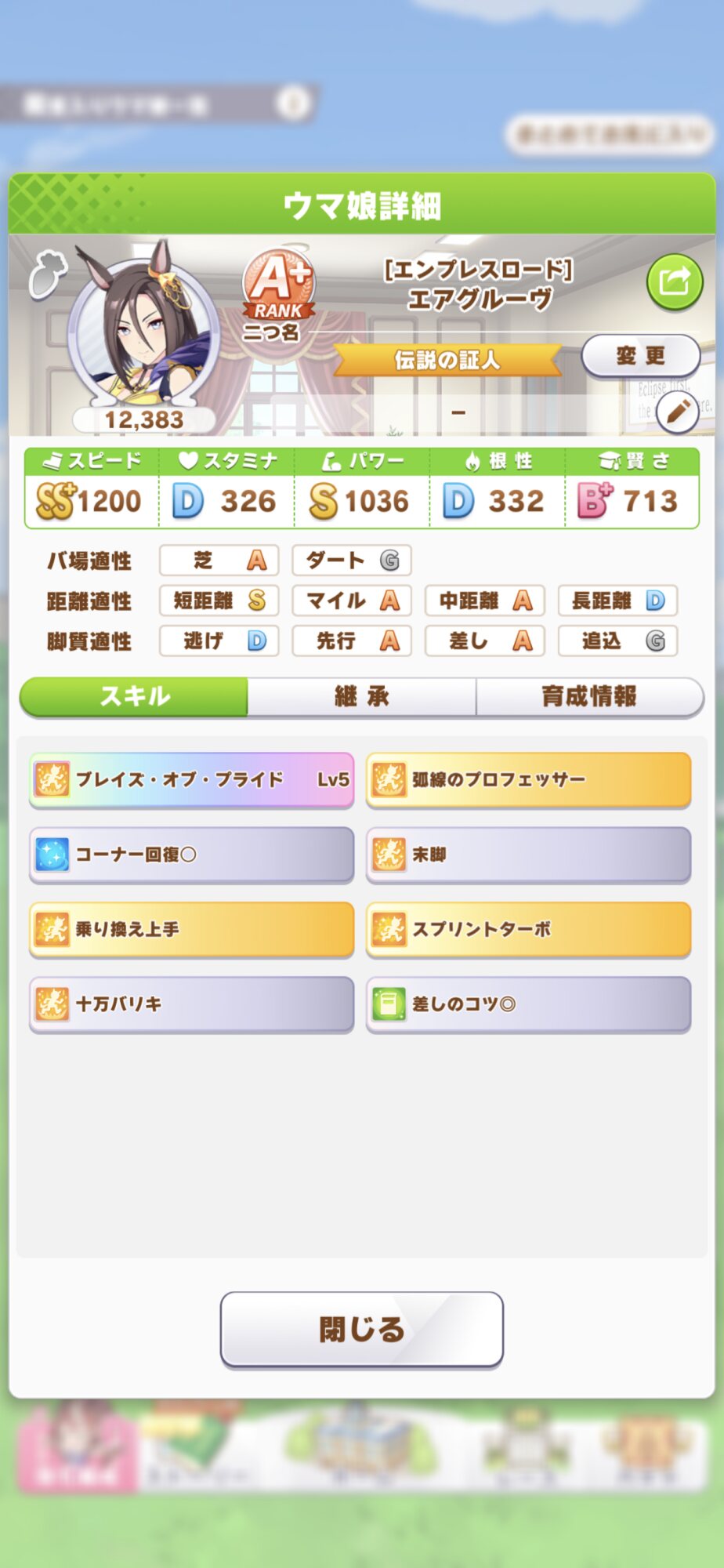Image resolution: width=724 pixels, height=1568 pixels.
Task: Switch to the 育成情報 tab
Action: pyautogui.click(x=589, y=696)
